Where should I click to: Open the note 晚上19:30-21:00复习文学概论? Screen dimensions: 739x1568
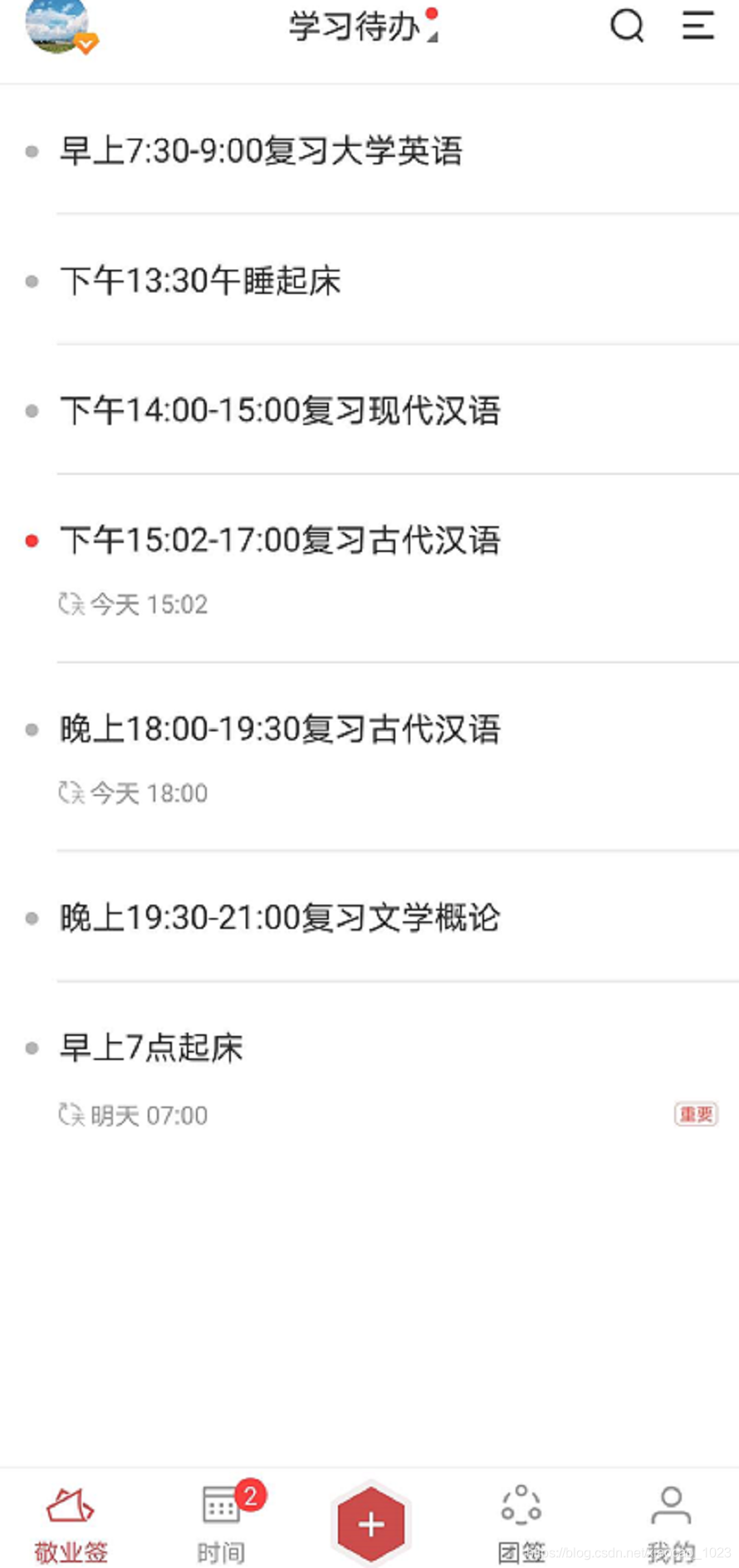280,918
